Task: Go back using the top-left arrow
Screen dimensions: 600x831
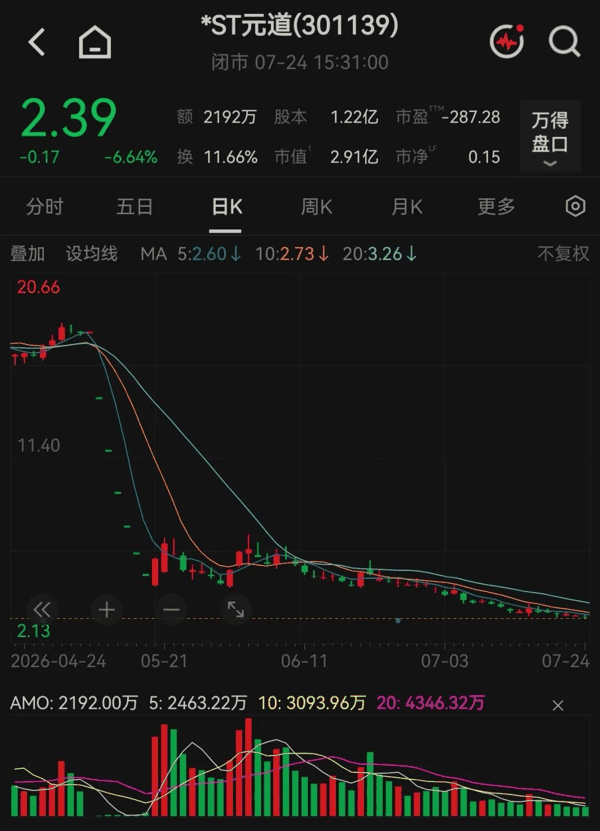Action: pyautogui.click(x=37, y=42)
